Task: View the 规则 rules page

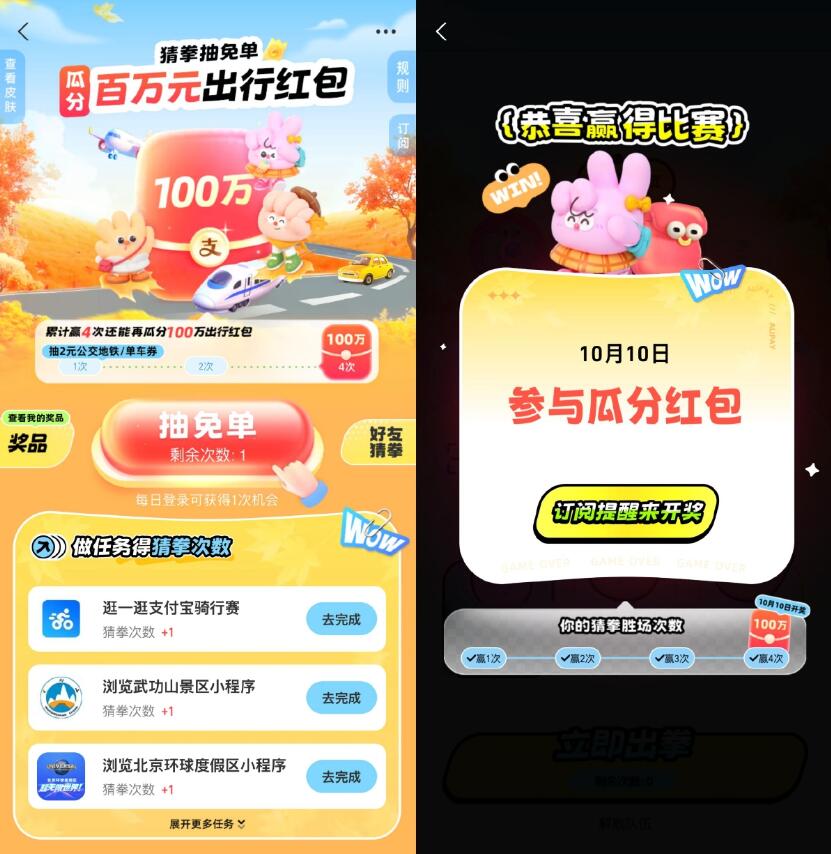Action: [403, 76]
